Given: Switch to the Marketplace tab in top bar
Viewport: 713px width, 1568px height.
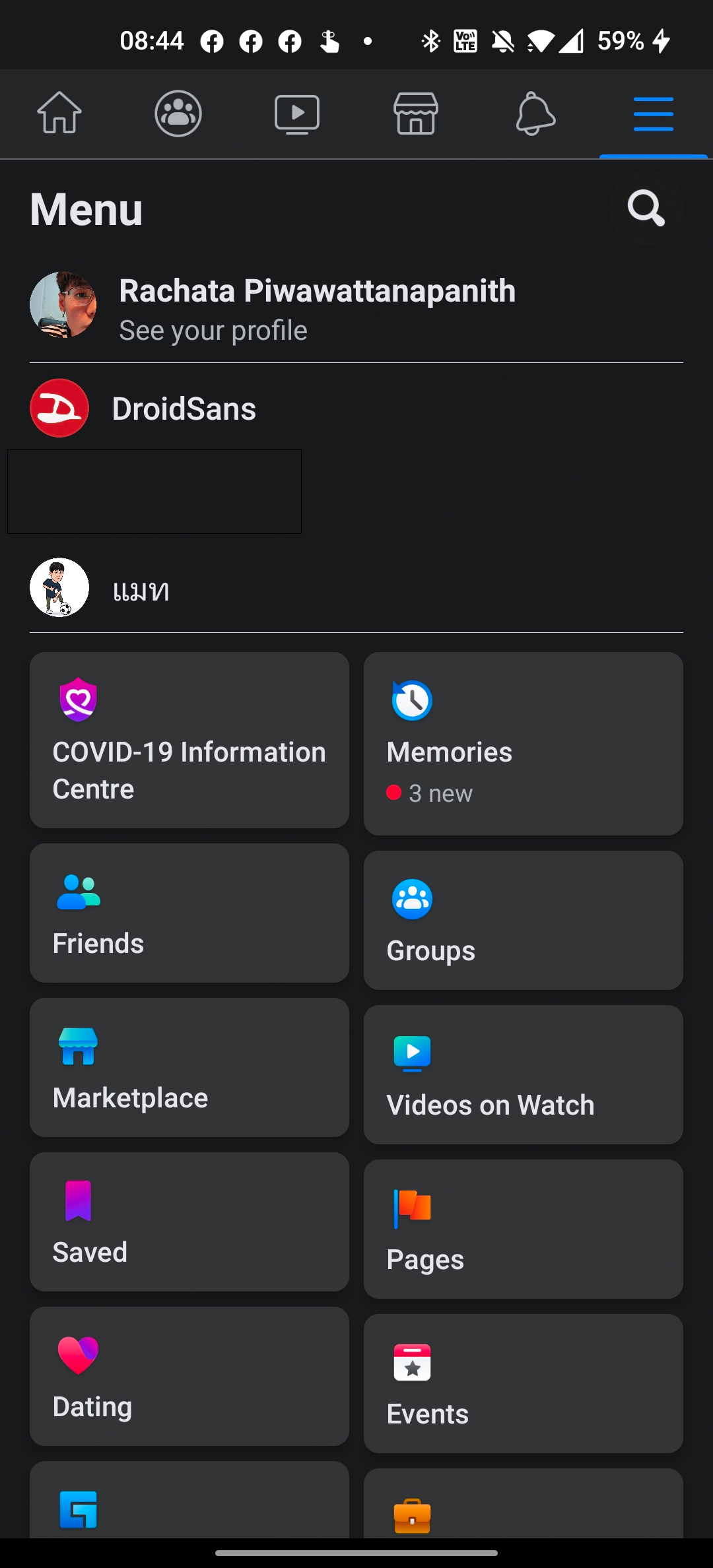Looking at the screenshot, I should (416, 114).
